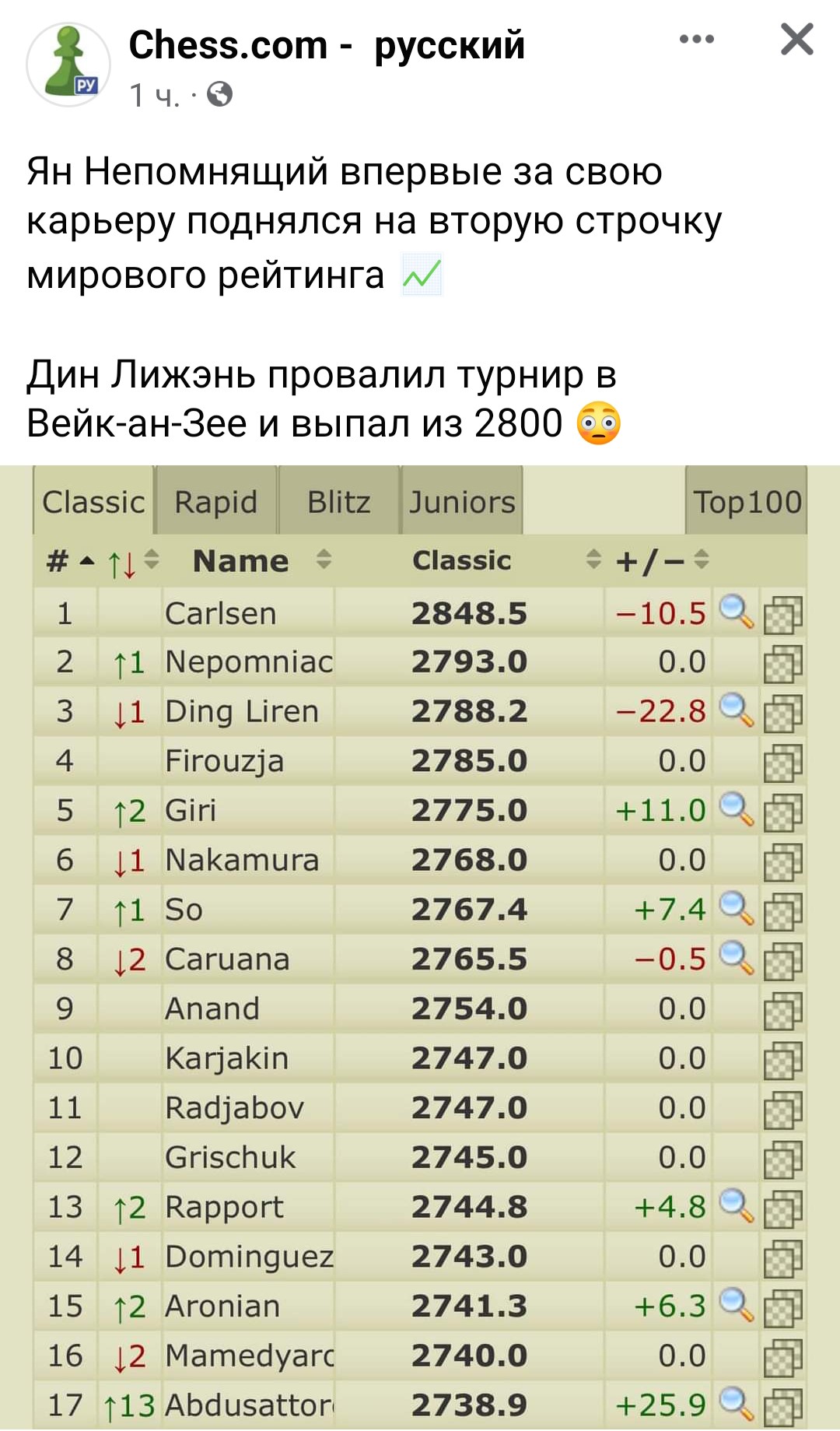The height and width of the screenshot is (1431, 840).
Task: Open the Chess.com - русский page name
Action: [x=327, y=45]
